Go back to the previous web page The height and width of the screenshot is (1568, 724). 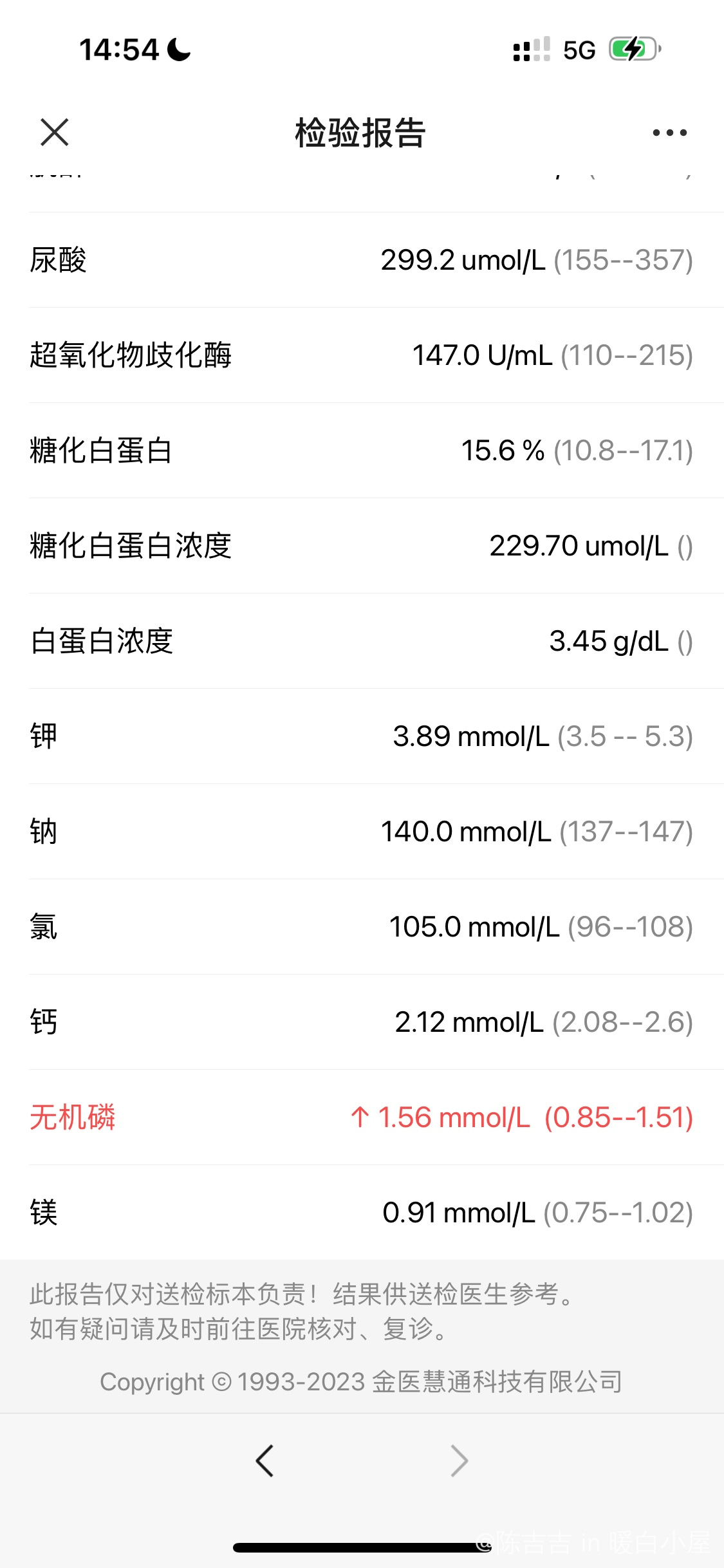[x=265, y=1461]
